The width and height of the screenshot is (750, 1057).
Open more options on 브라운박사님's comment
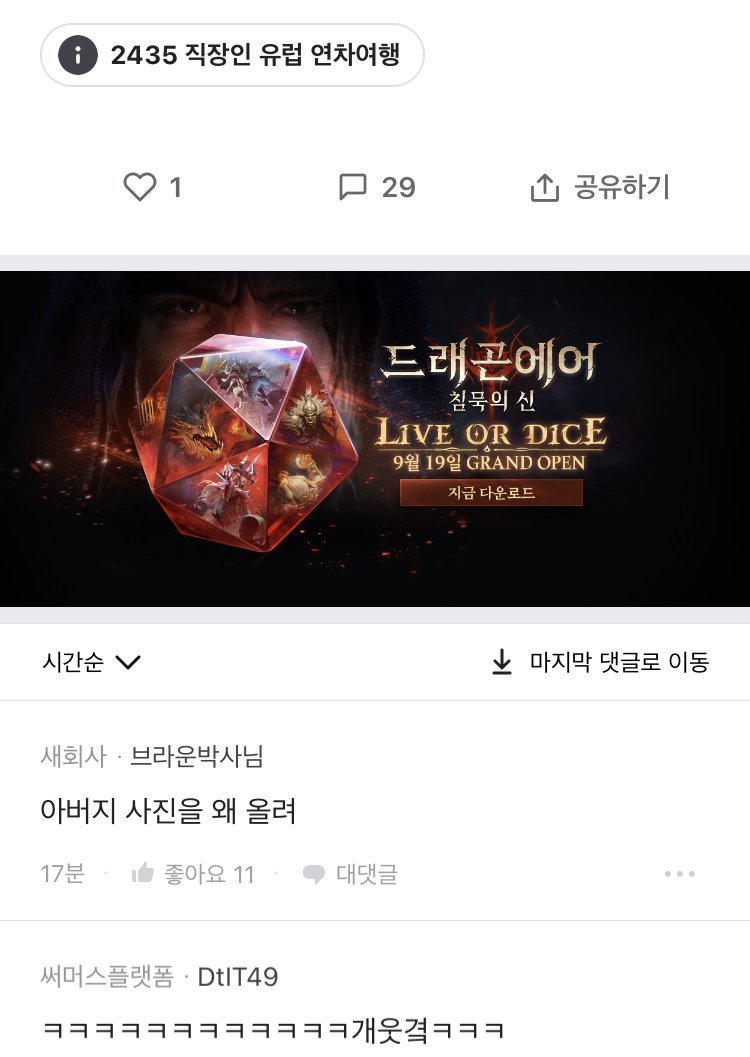click(679, 874)
